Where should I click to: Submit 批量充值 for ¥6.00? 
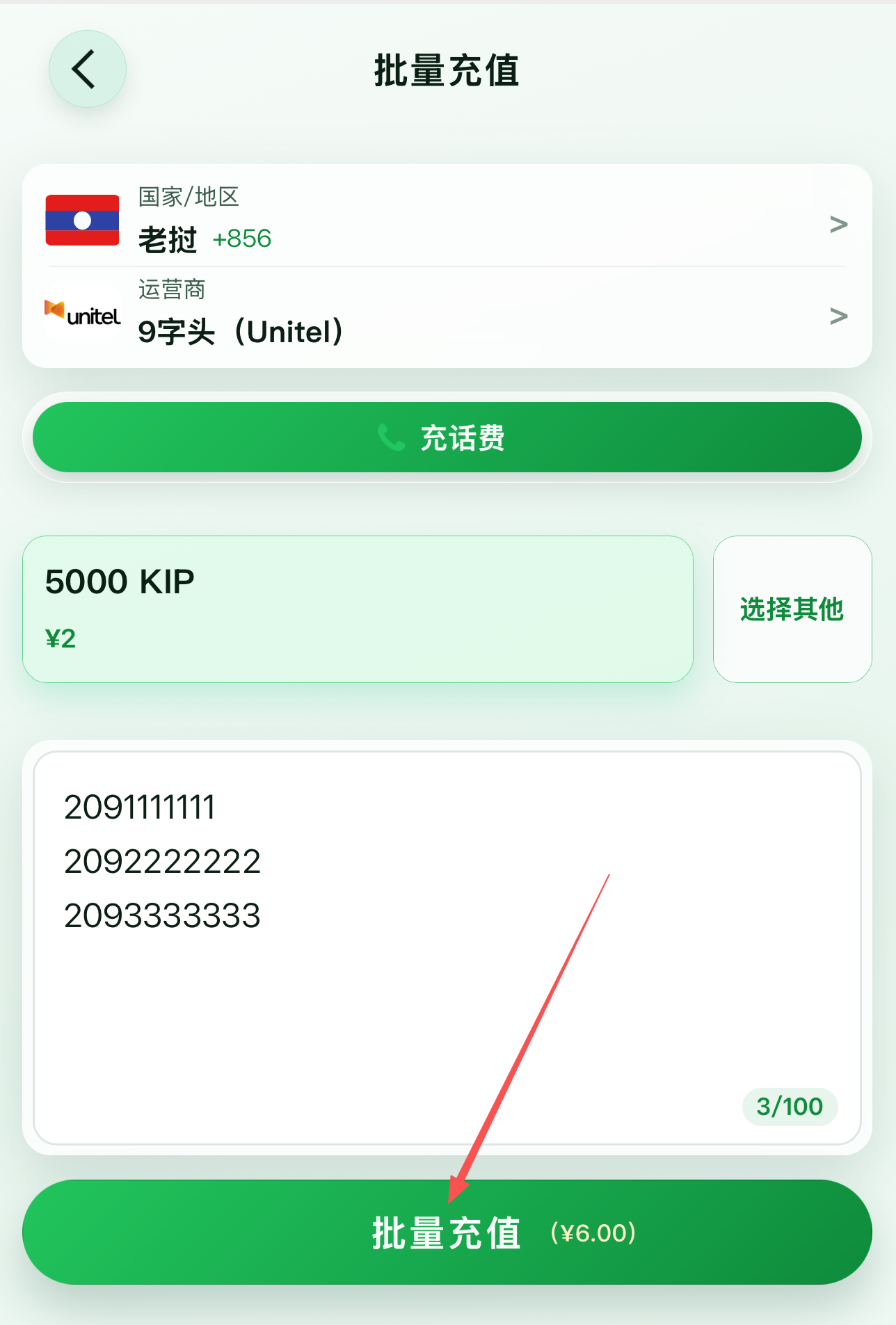click(x=447, y=1232)
